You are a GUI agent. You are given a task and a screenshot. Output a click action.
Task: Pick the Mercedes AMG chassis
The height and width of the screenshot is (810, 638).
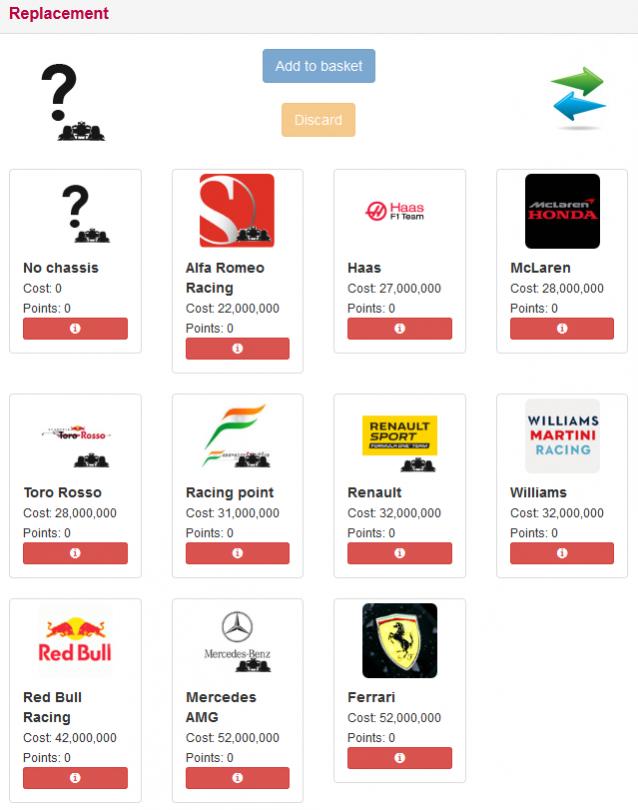(x=237, y=641)
